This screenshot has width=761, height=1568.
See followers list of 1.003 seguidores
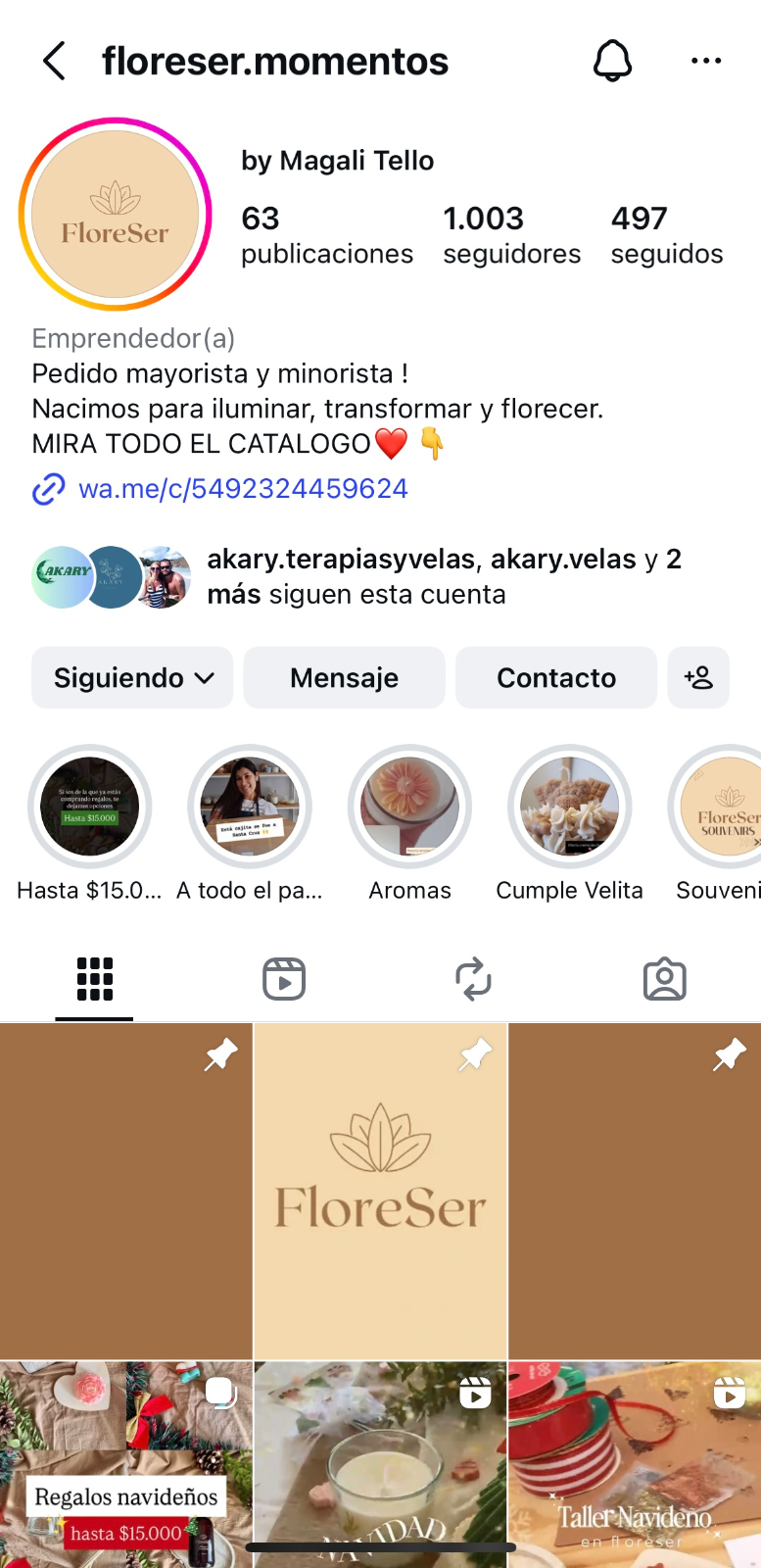click(x=511, y=234)
